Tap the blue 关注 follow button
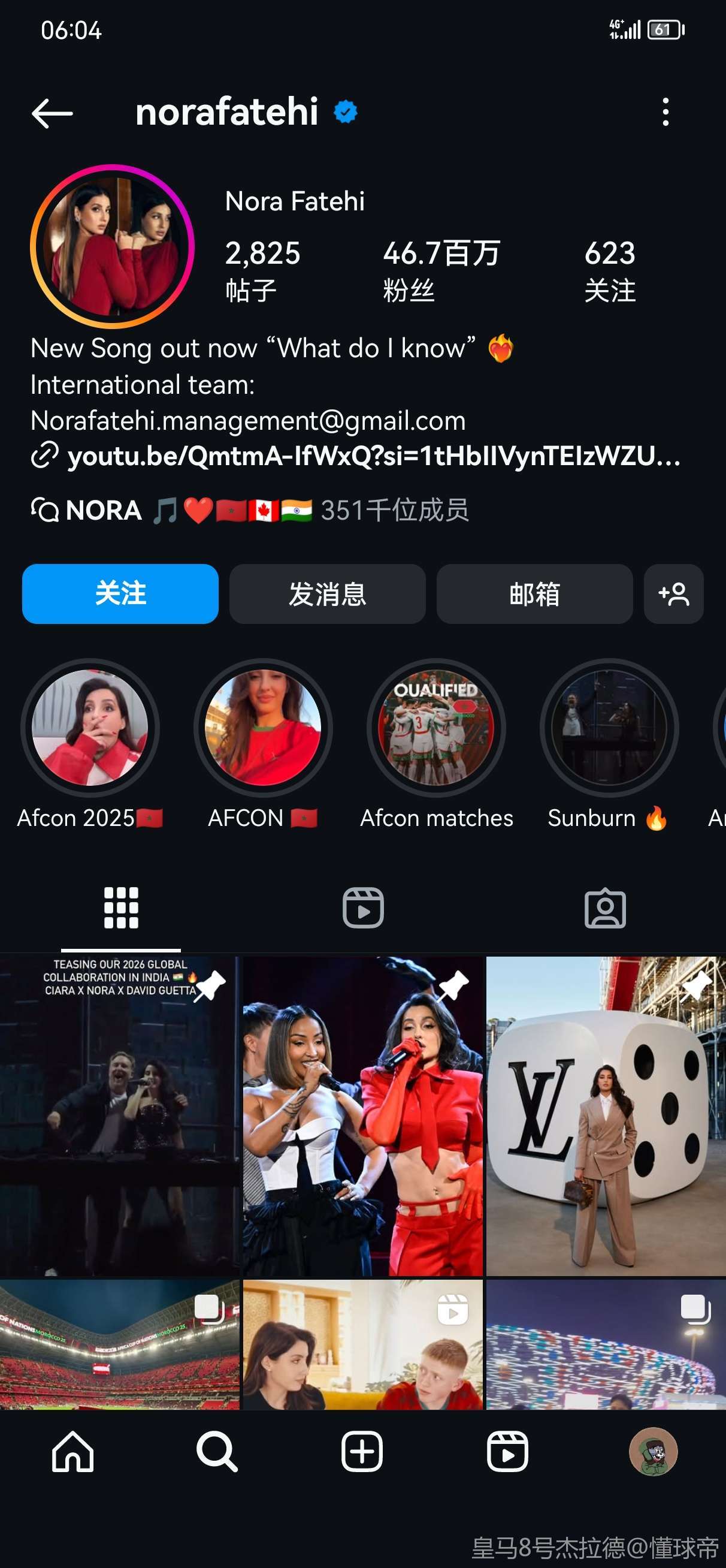The image size is (726, 1568). [120, 593]
